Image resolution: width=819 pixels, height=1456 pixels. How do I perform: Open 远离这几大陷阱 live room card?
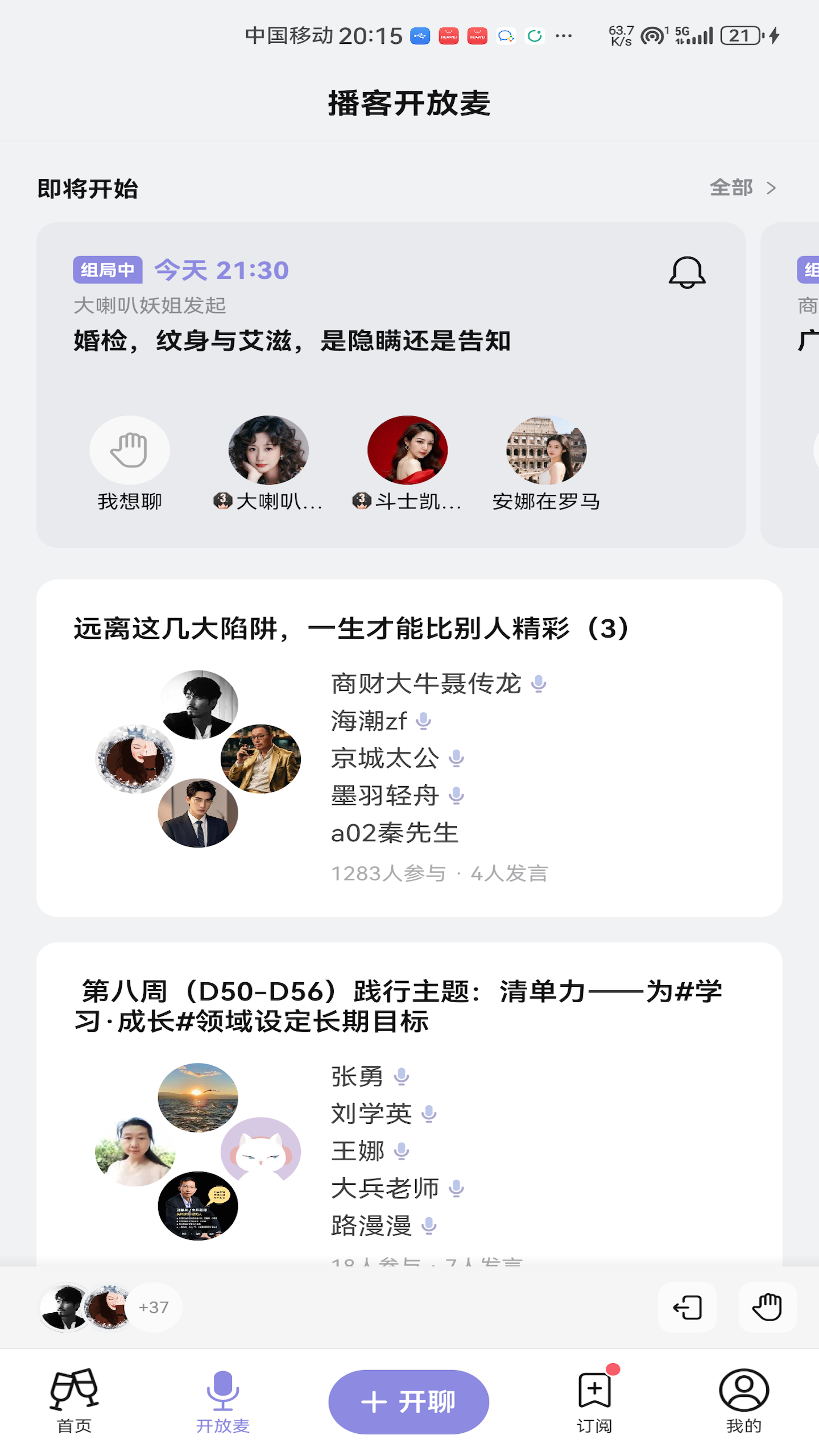(x=408, y=628)
